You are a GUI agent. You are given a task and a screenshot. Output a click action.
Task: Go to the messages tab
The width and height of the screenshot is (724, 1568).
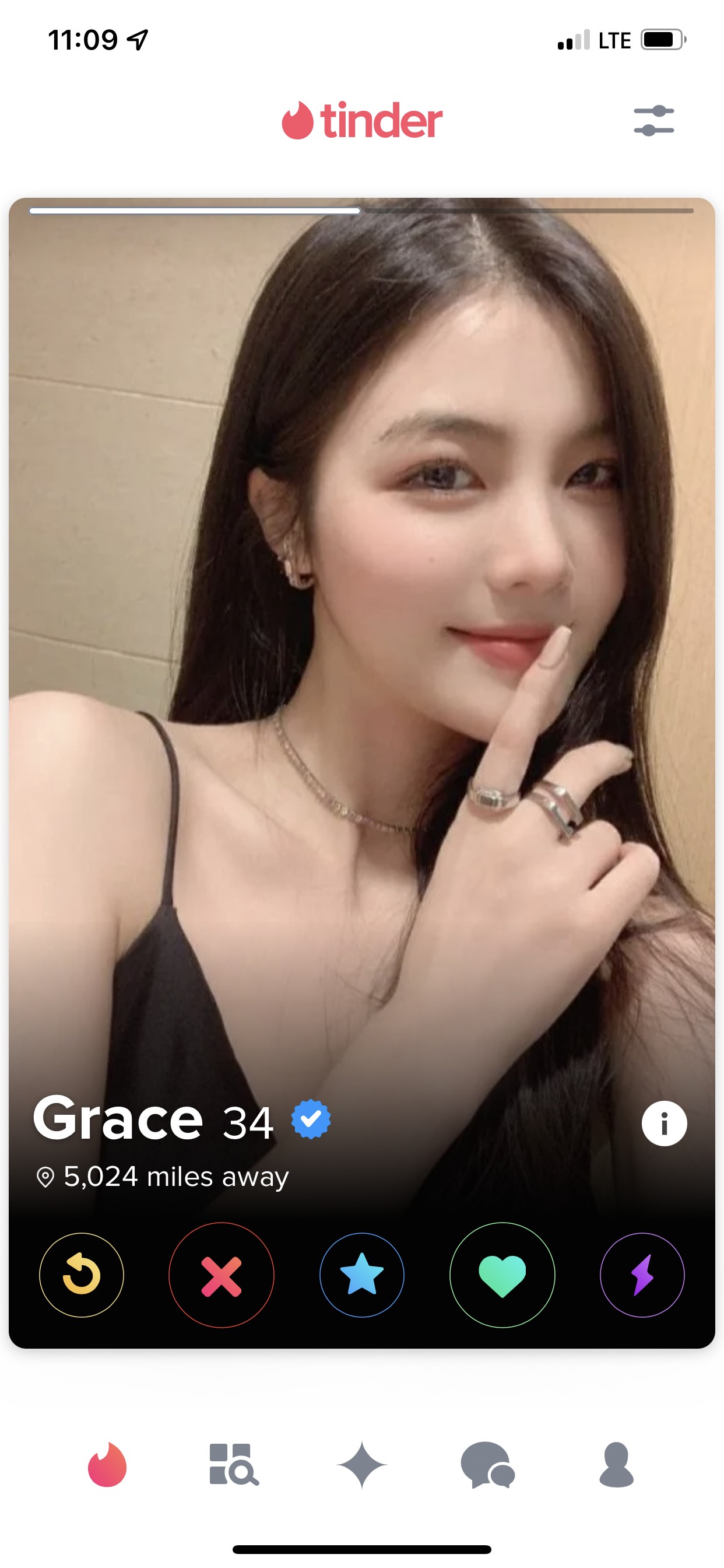488,1465
